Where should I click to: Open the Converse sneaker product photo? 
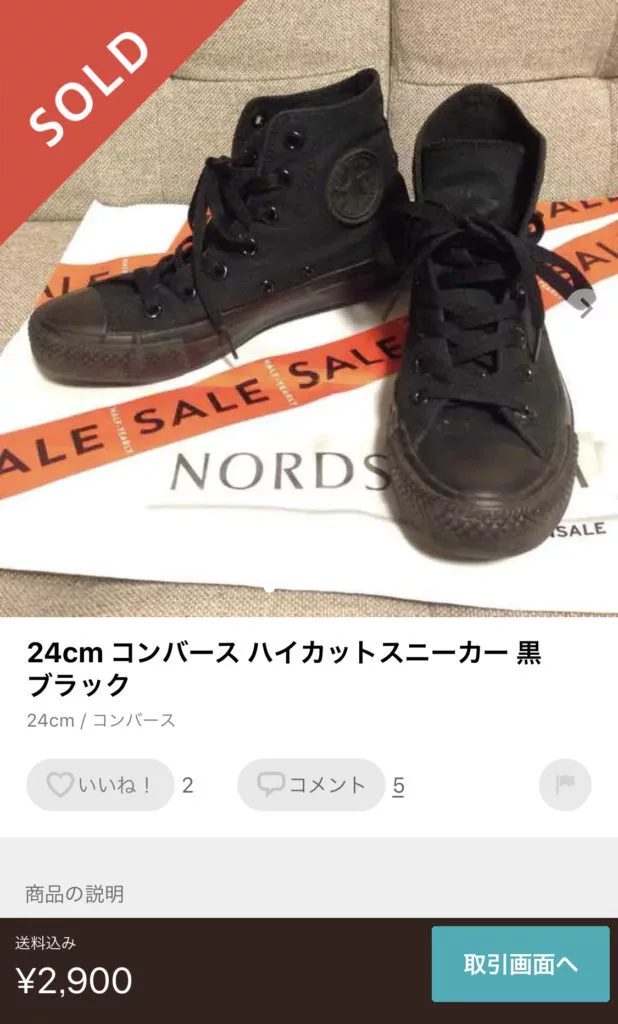click(x=309, y=308)
